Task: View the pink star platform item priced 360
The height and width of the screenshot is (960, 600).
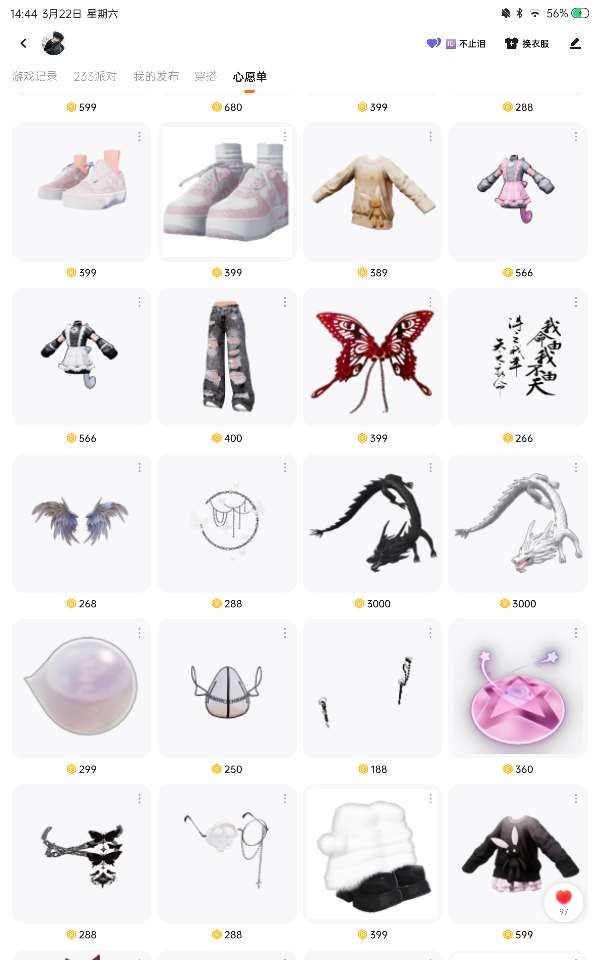Action: pos(518,688)
